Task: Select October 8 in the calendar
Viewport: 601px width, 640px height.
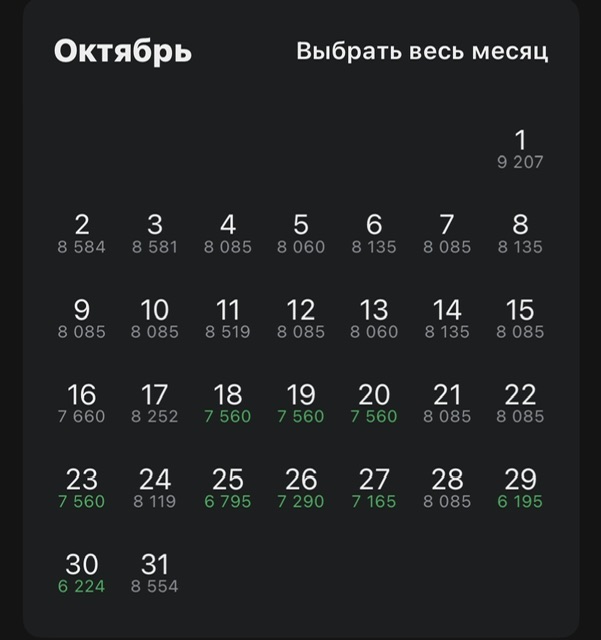Action: point(520,233)
